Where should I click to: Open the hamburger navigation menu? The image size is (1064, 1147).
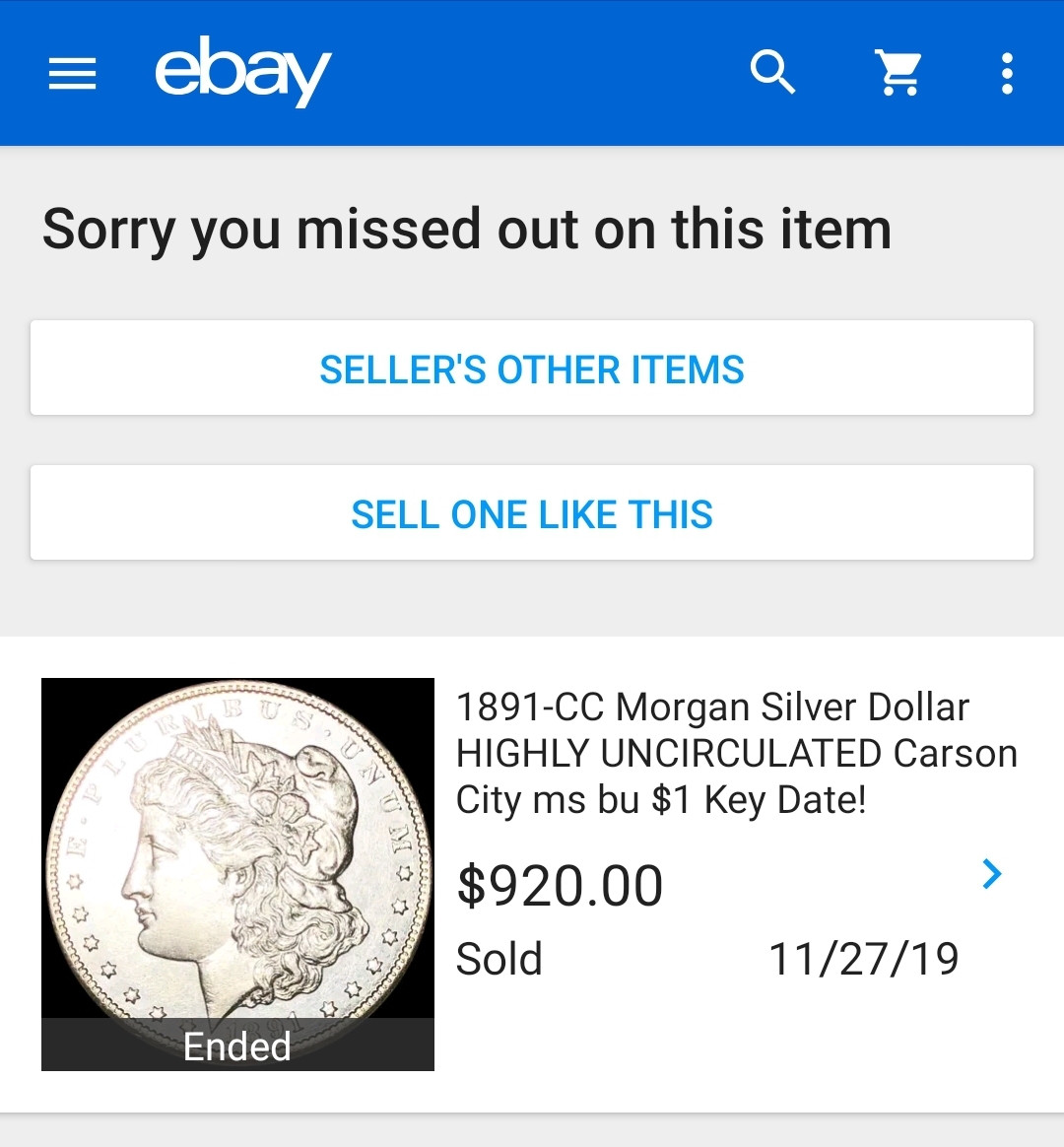coord(73,74)
